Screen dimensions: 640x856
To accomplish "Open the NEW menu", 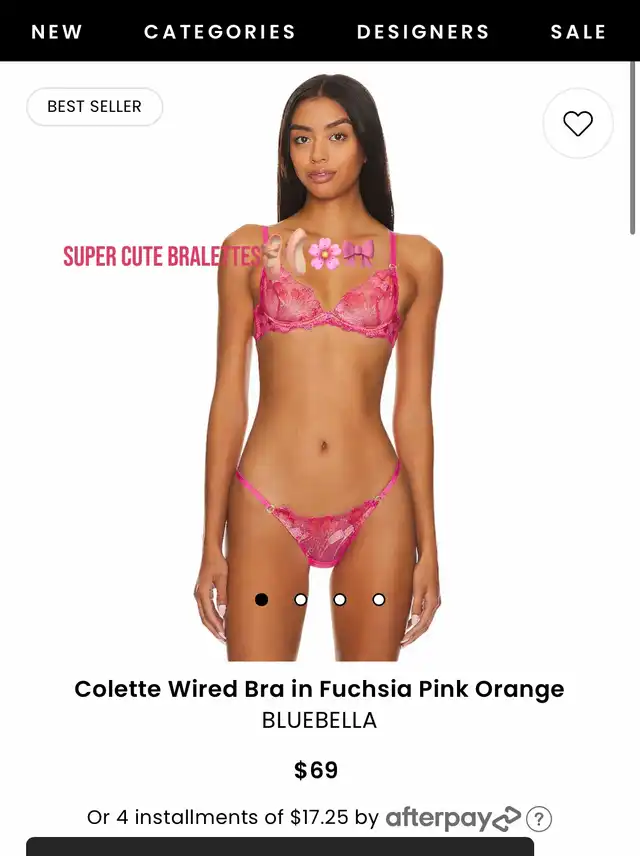I will (57, 32).
